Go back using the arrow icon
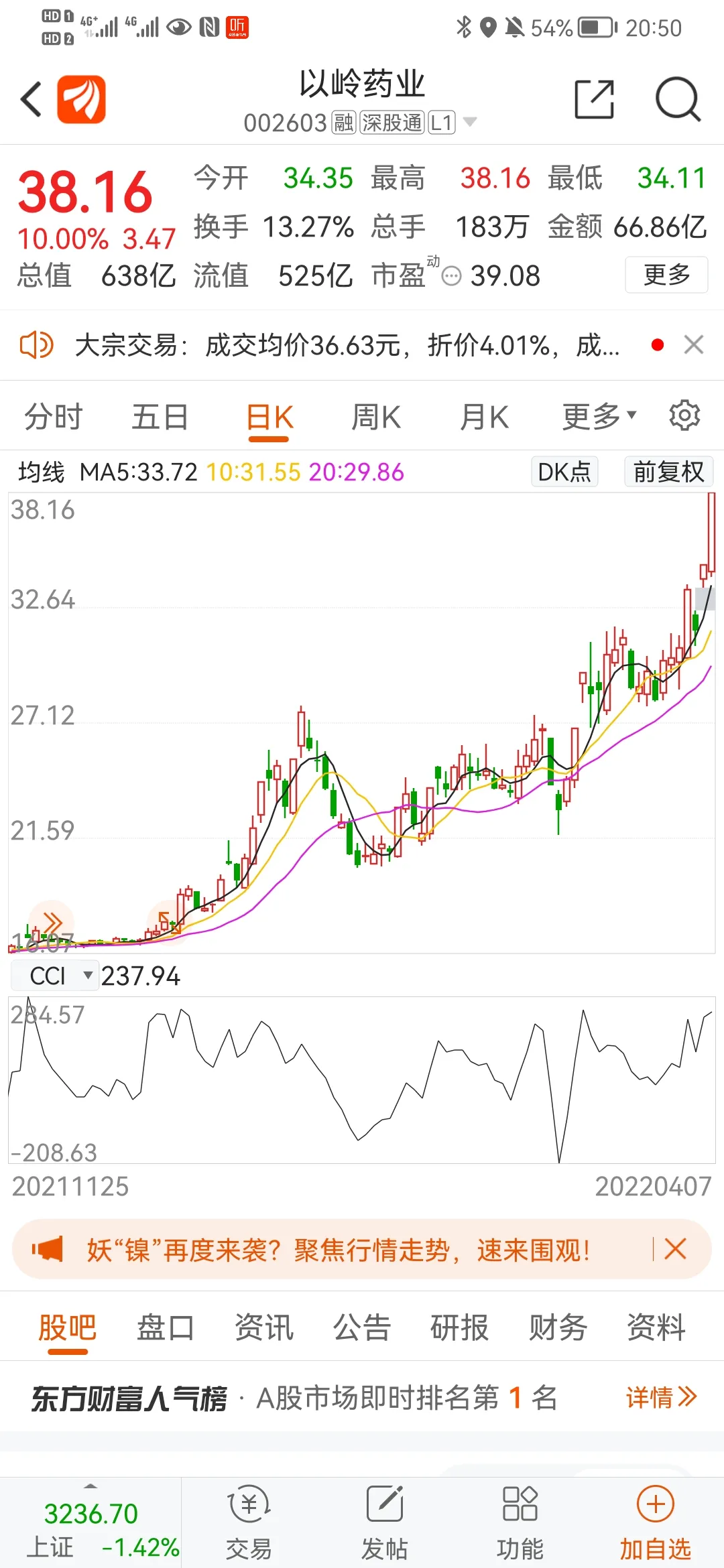The height and width of the screenshot is (1568, 724). 31,100
